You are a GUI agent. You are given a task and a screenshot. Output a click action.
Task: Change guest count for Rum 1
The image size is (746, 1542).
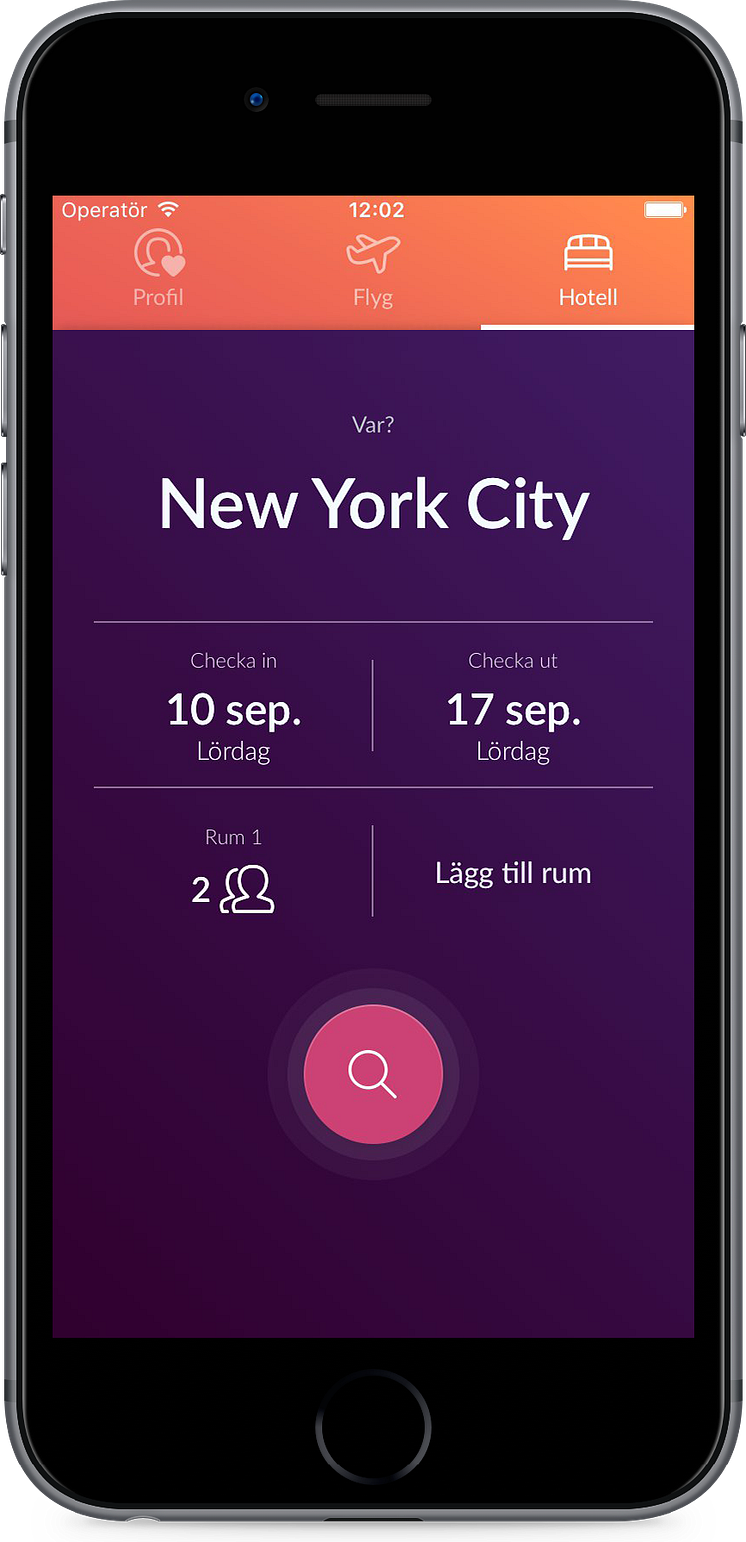pos(233,873)
